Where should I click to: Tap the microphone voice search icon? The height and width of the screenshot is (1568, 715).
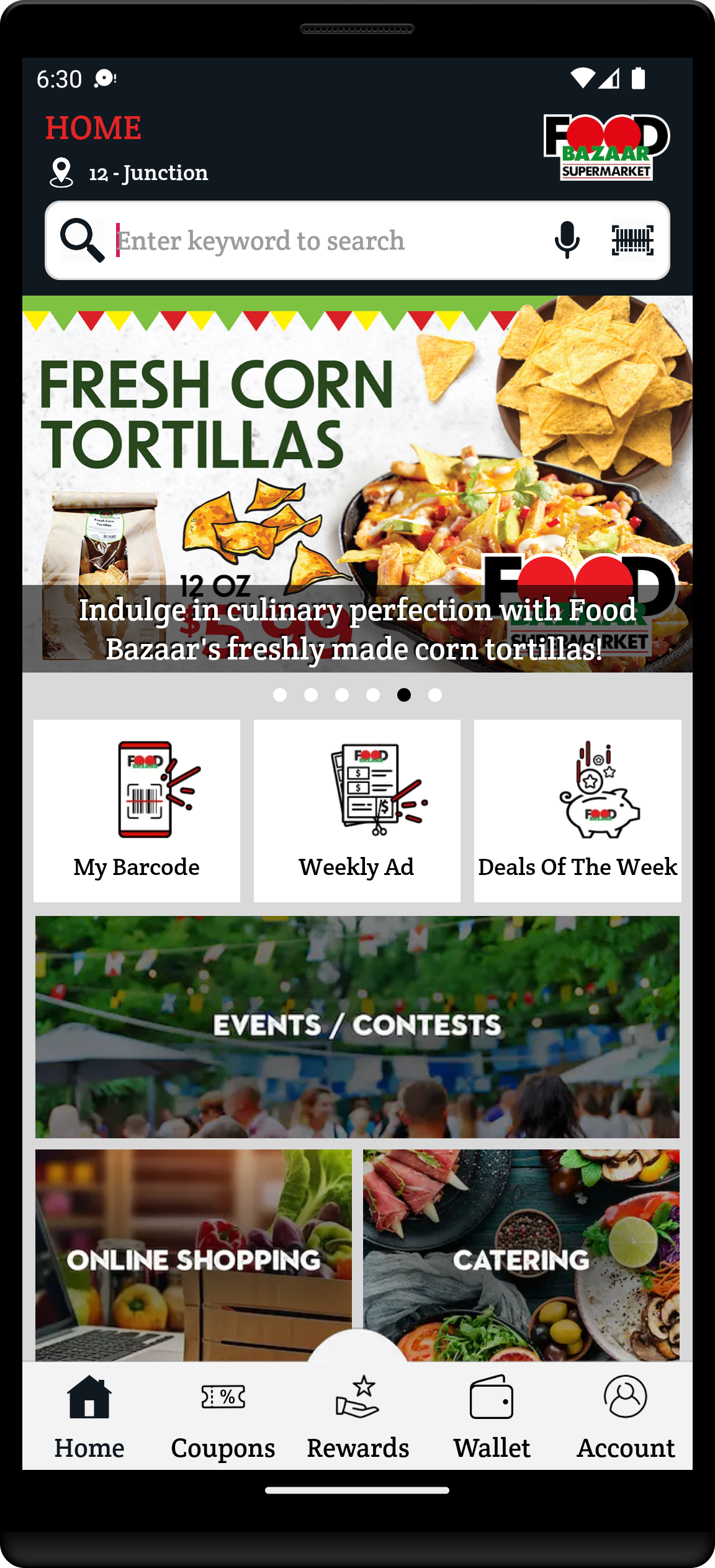point(567,240)
